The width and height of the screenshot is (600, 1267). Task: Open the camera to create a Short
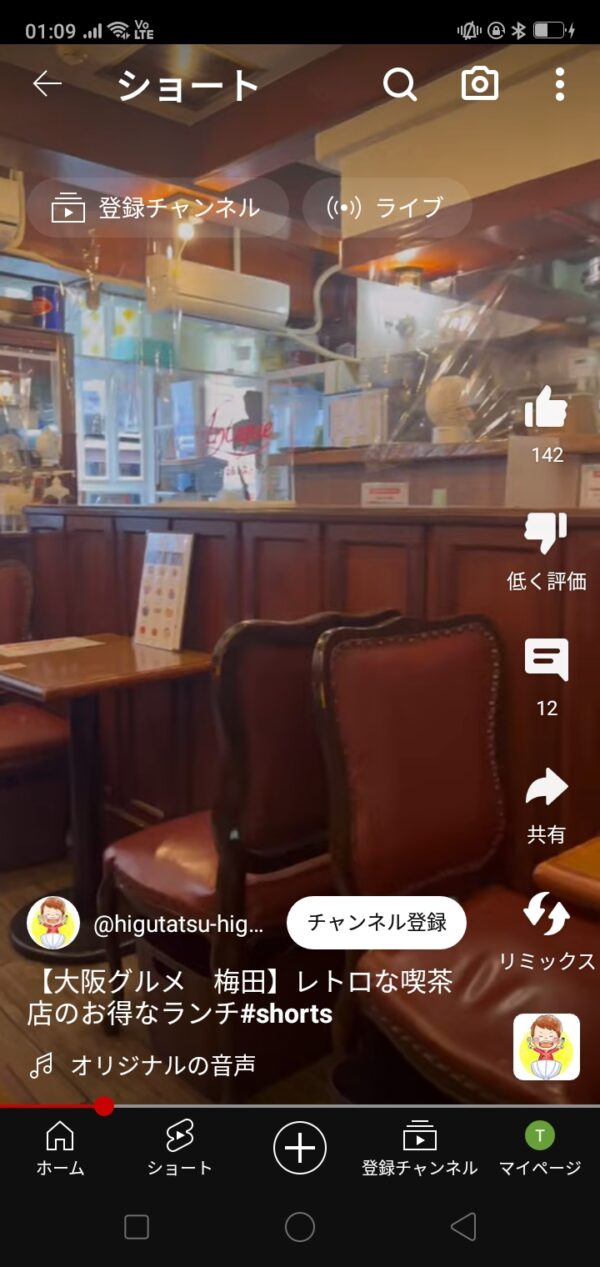480,85
